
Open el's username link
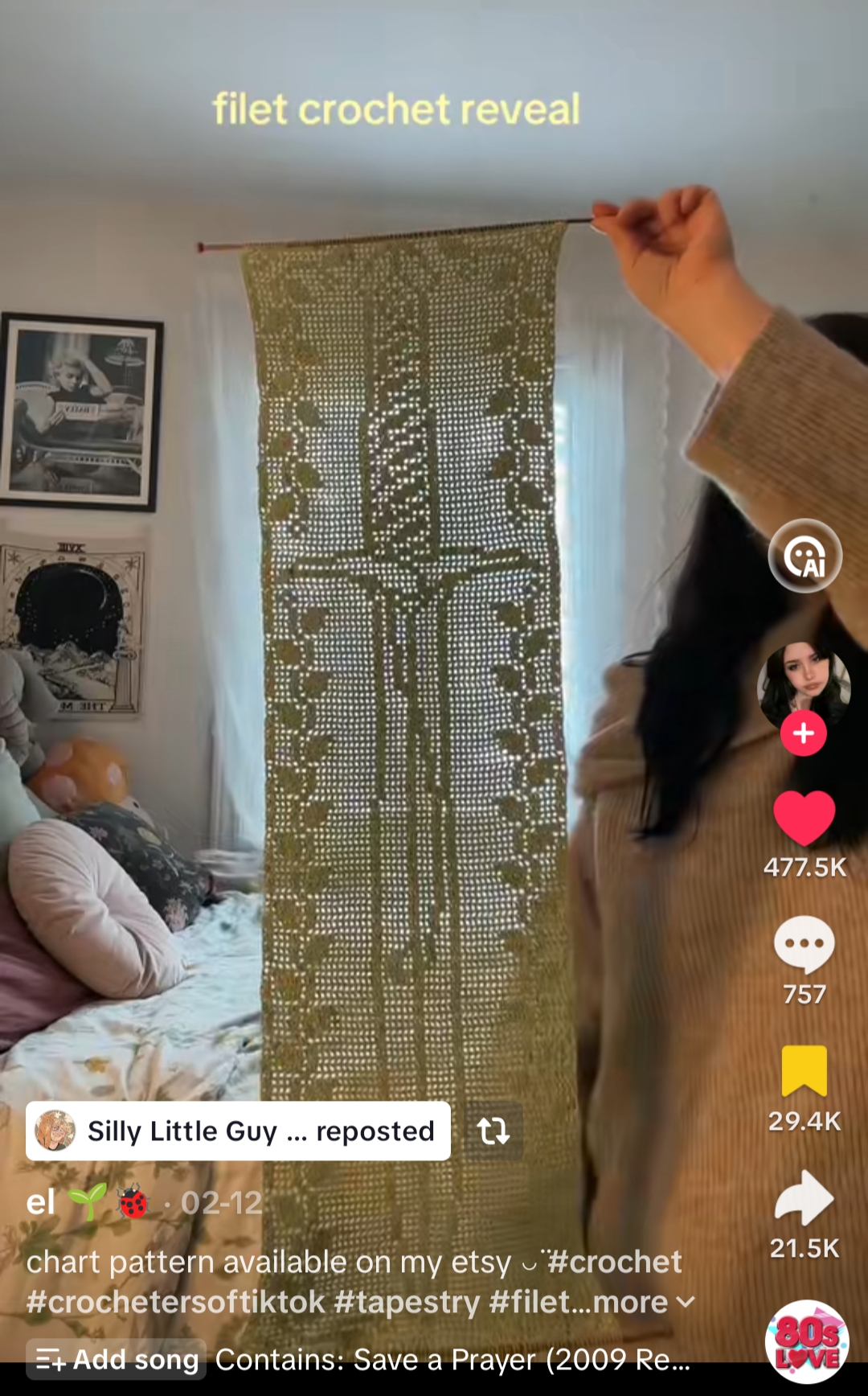point(42,1203)
